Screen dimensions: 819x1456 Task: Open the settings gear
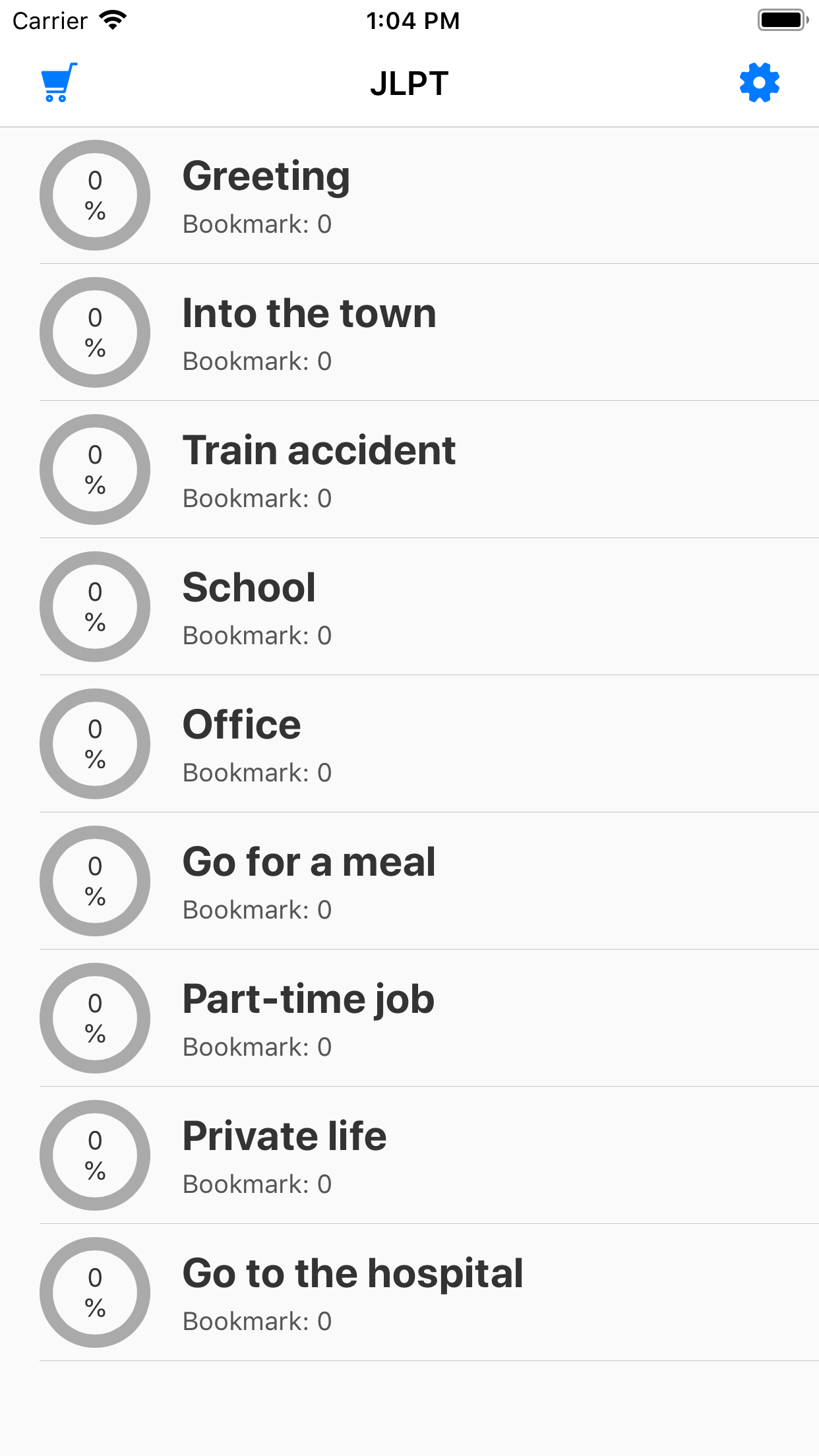click(760, 82)
